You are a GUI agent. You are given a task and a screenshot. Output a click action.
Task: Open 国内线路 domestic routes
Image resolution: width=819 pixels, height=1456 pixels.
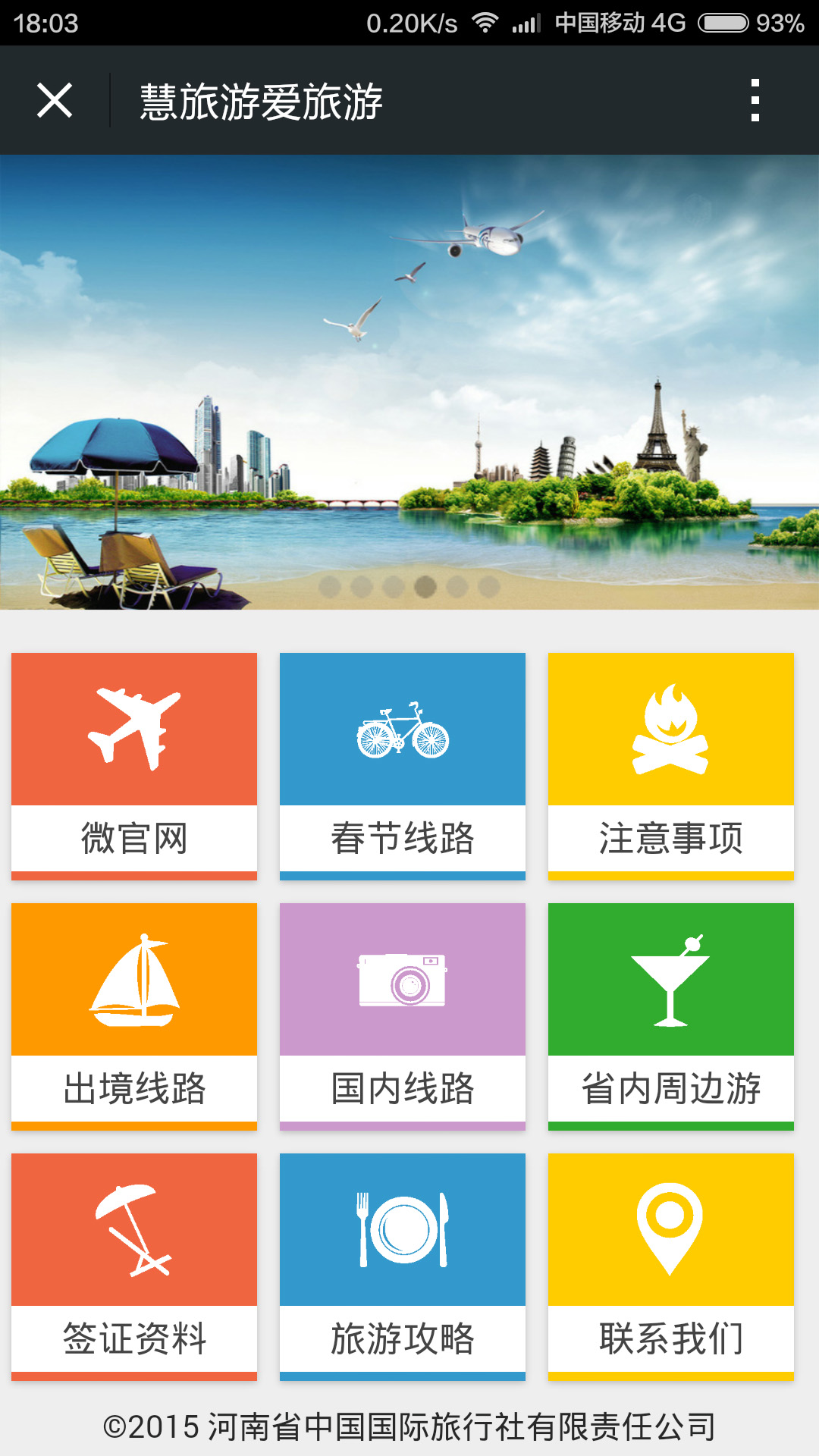click(x=403, y=1016)
